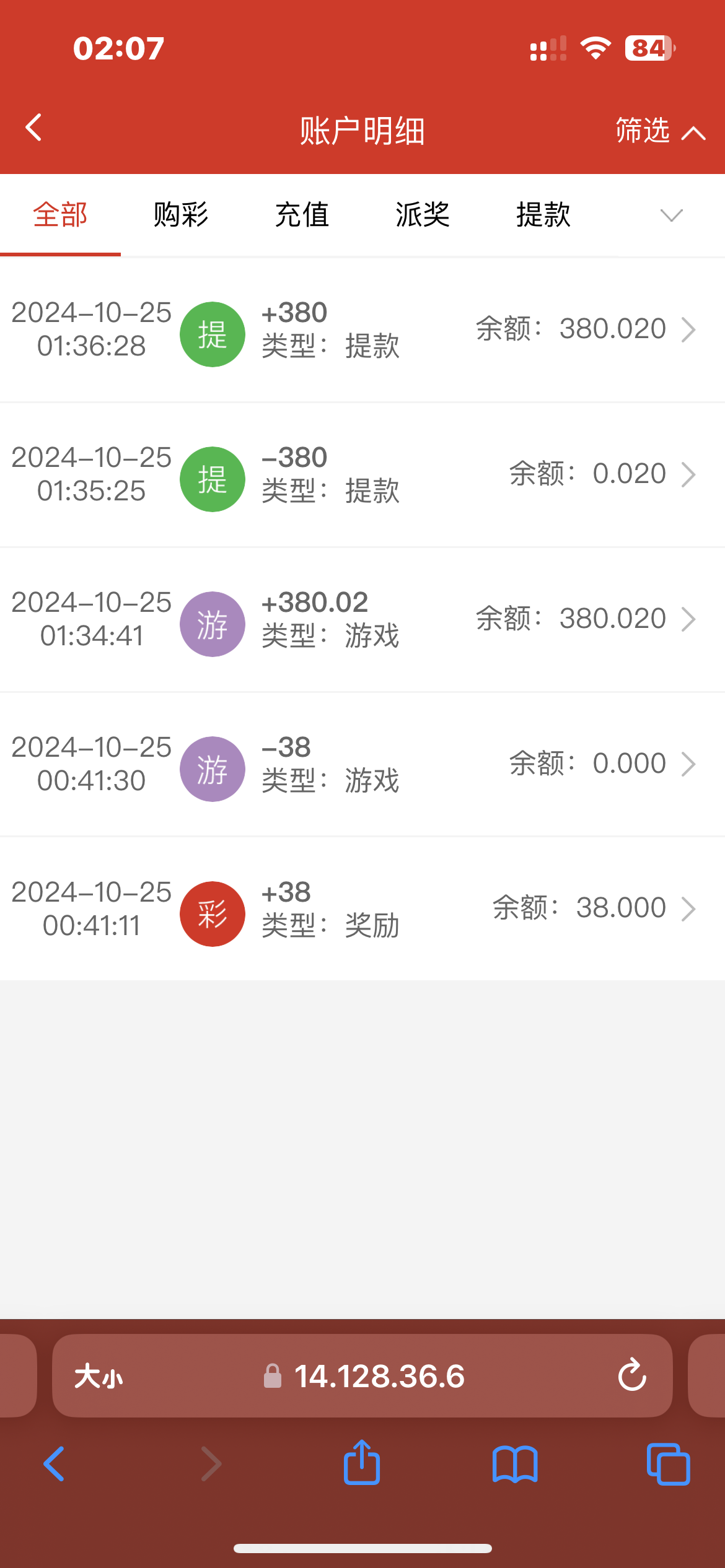
Task: Go back from the 账户明细 page
Action: pos(34,128)
